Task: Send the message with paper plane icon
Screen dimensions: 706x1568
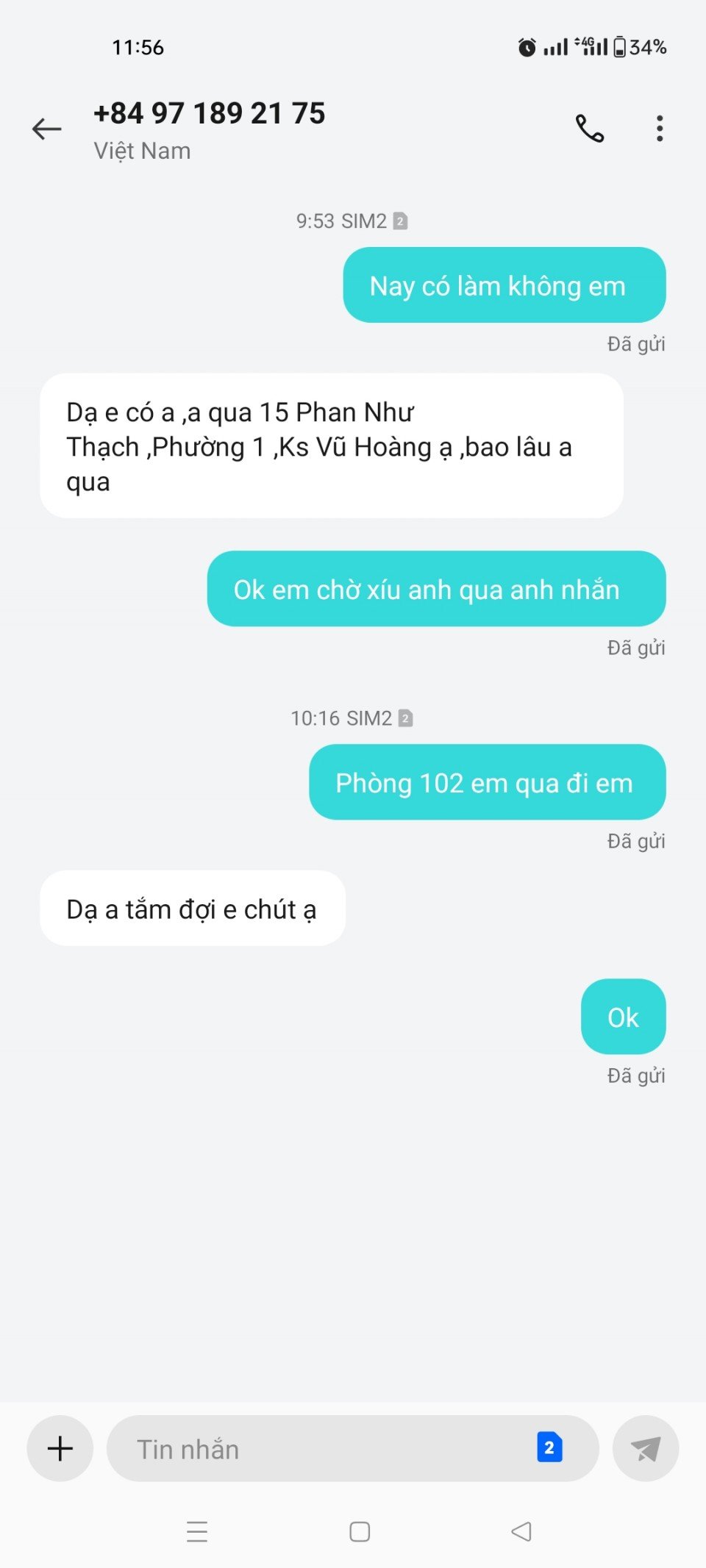Action: click(x=645, y=1448)
